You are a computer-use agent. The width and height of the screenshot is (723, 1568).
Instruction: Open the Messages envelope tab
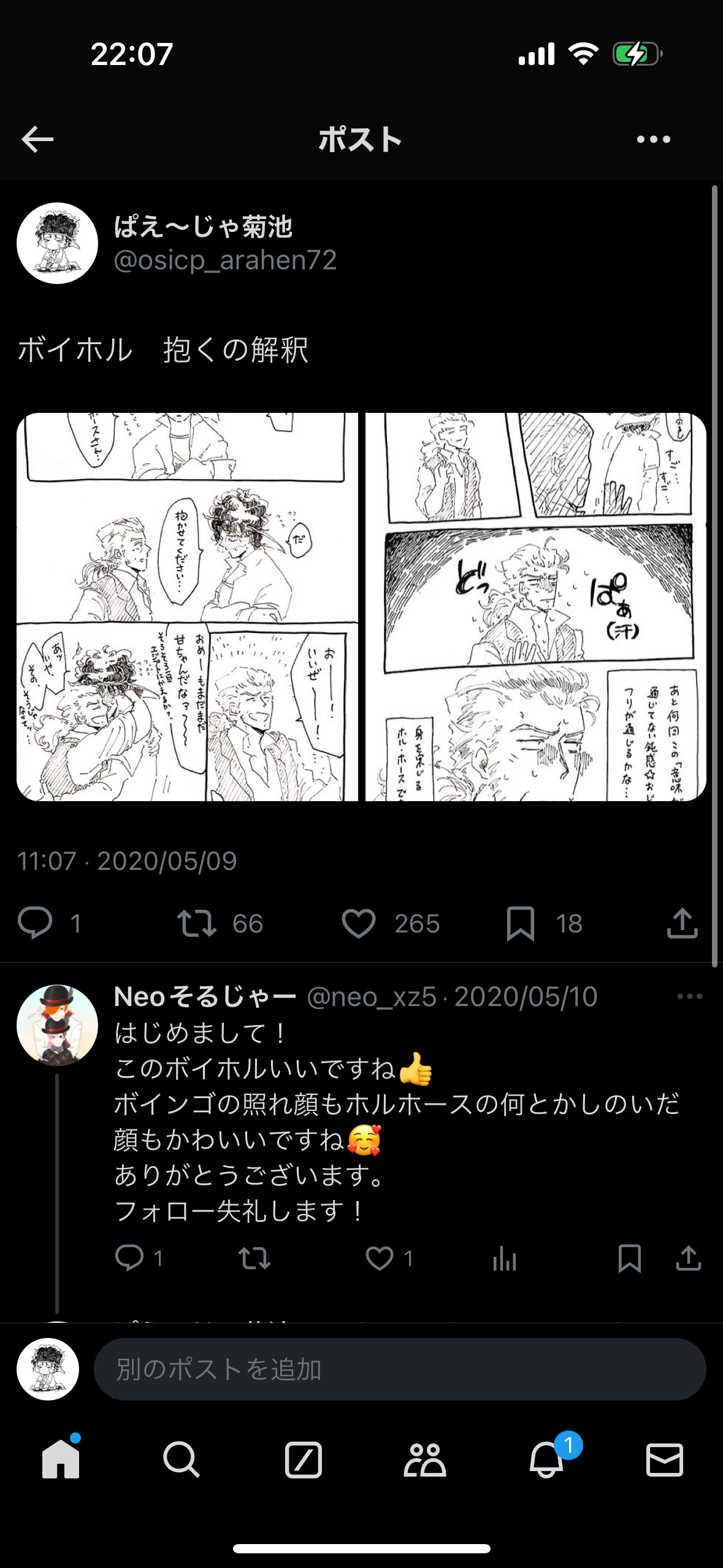point(665,1459)
